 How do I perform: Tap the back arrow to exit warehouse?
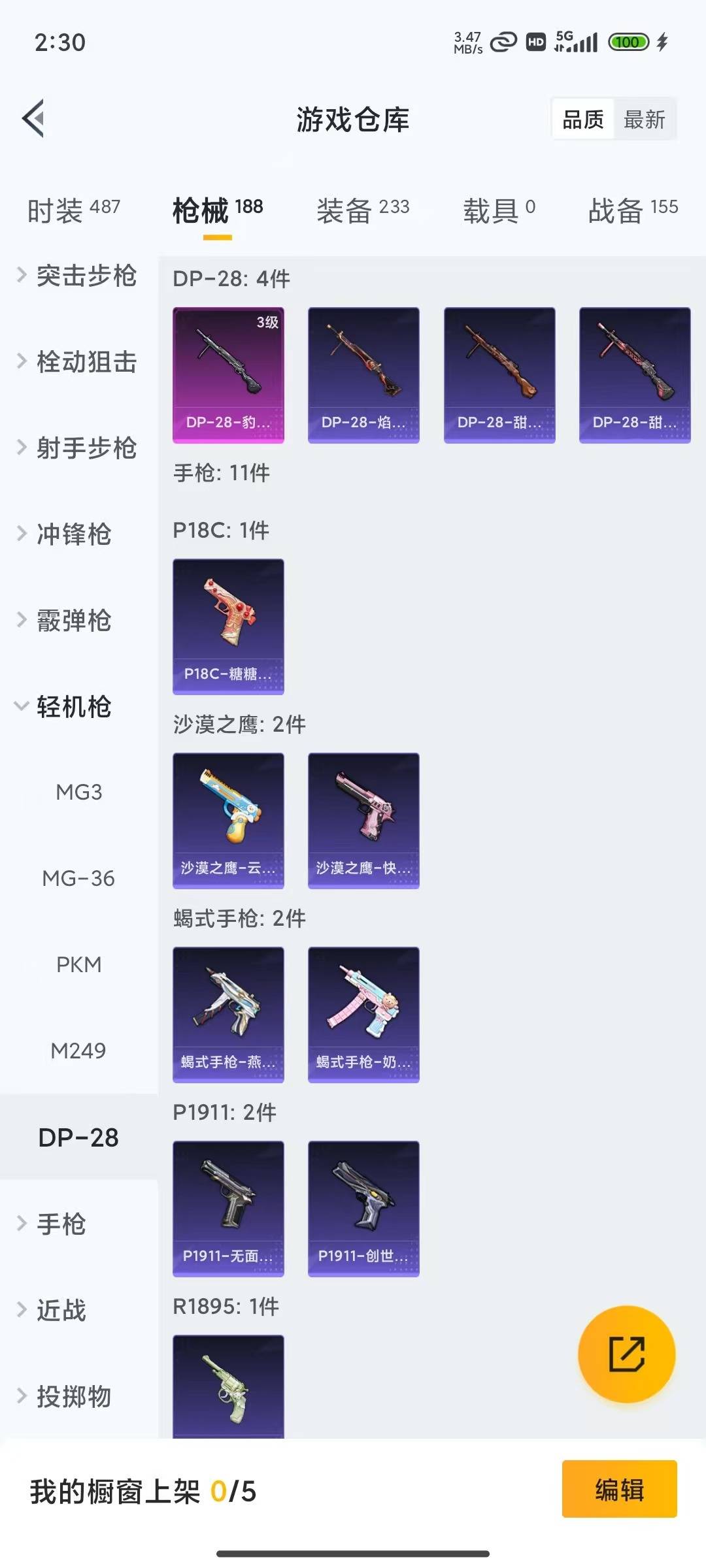pyautogui.click(x=32, y=118)
